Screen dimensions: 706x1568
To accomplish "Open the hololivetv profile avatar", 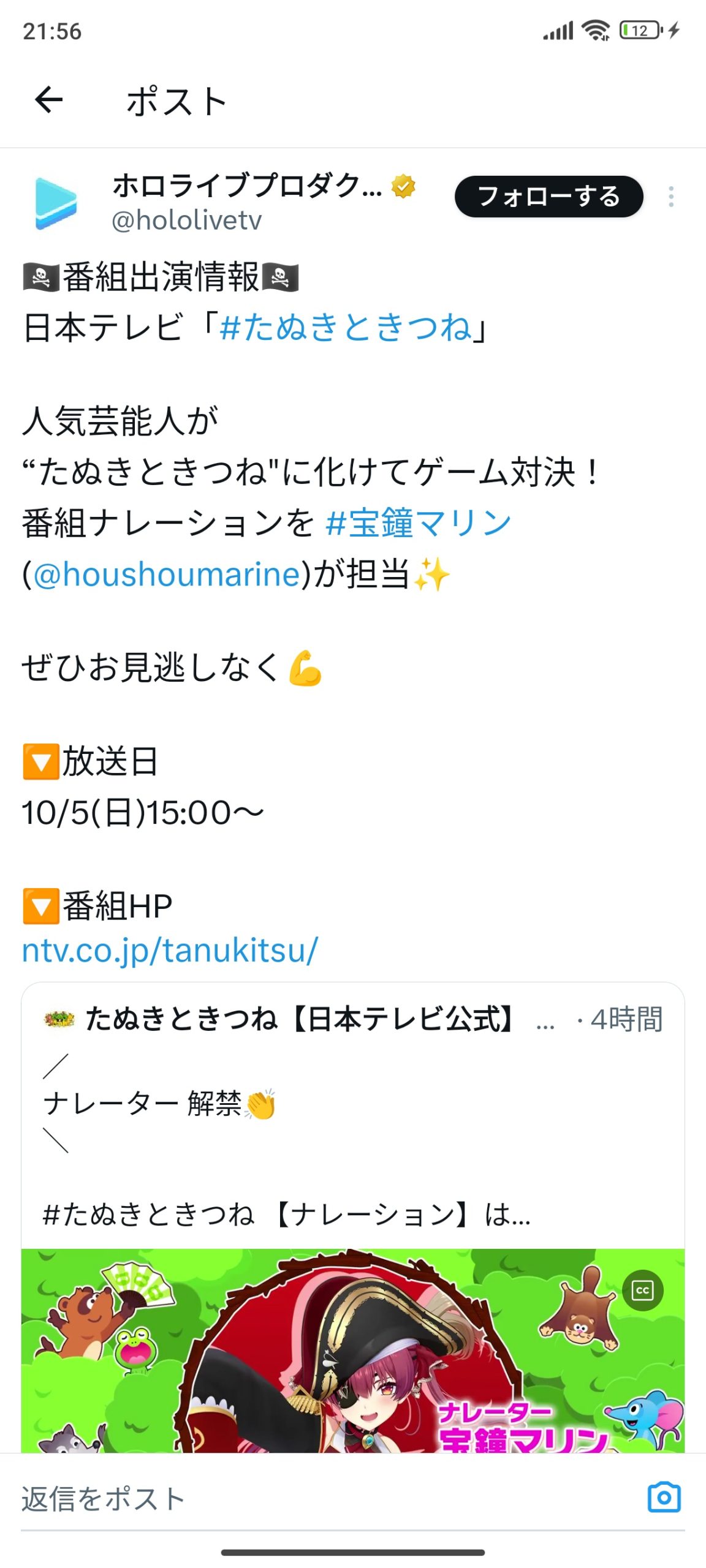I will coord(56,203).
